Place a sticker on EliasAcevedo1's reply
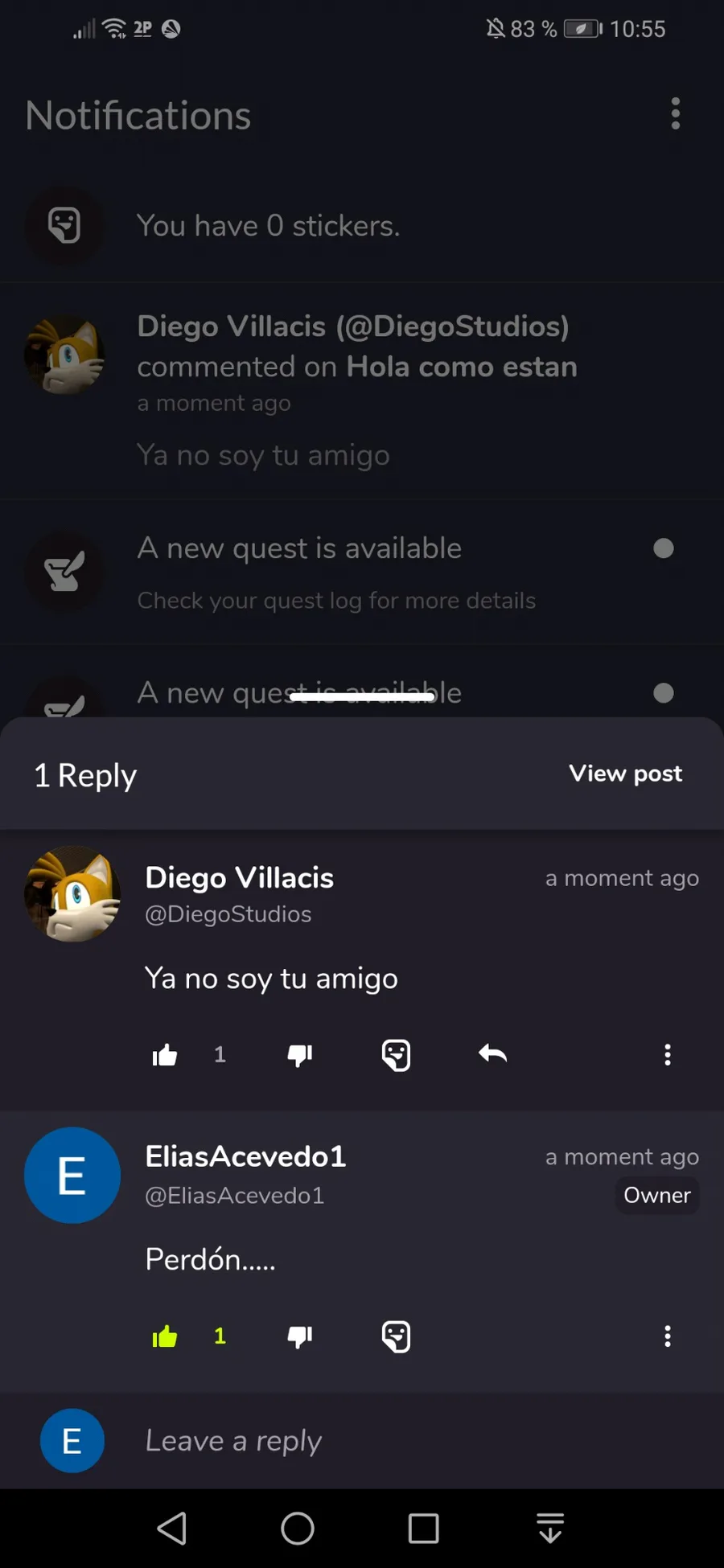 pos(396,1336)
